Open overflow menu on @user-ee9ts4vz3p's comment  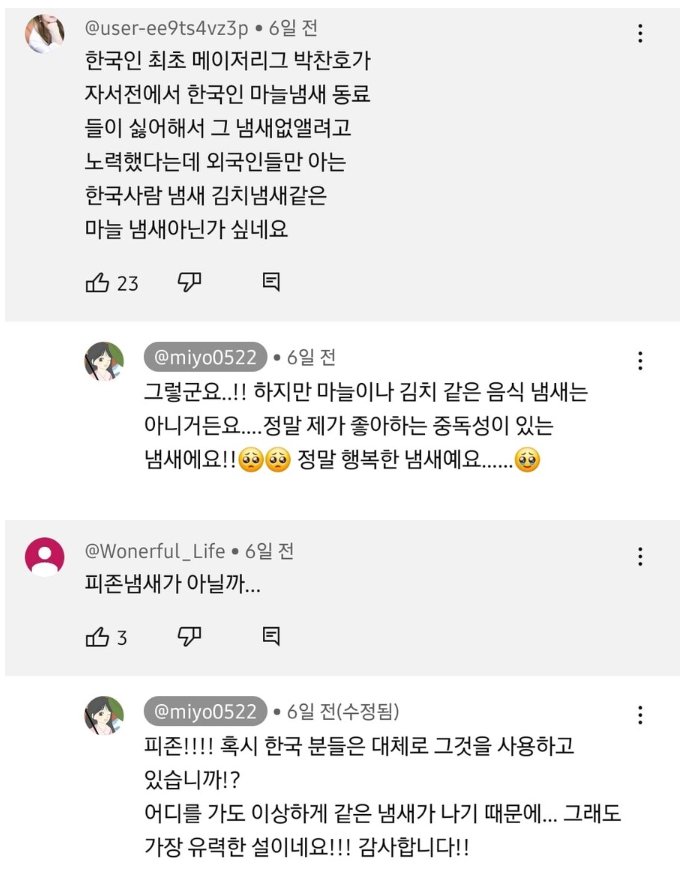[640, 33]
